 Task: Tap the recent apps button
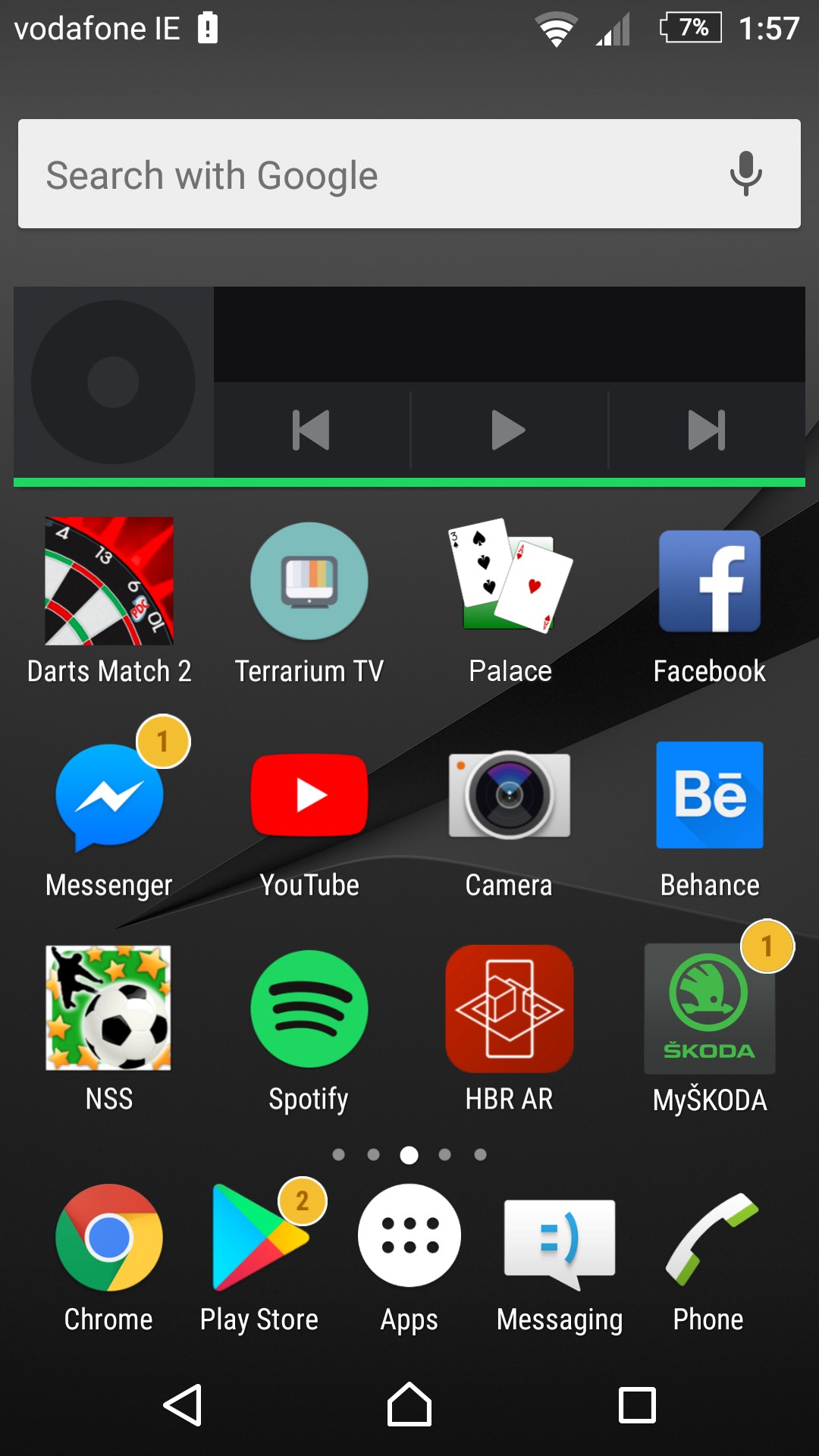[x=637, y=1405]
